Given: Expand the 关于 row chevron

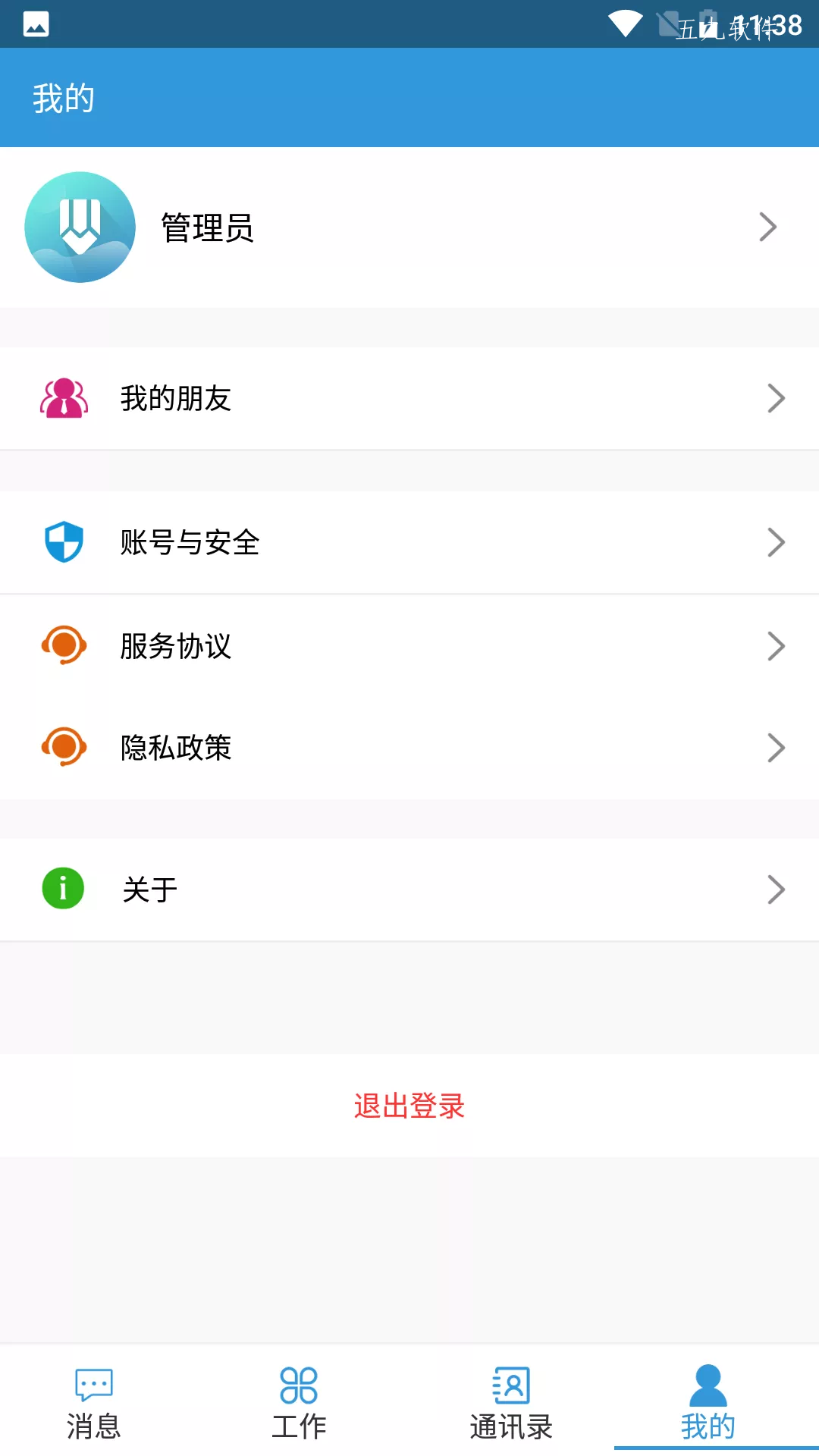Looking at the screenshot, I should tap(776, 889).
